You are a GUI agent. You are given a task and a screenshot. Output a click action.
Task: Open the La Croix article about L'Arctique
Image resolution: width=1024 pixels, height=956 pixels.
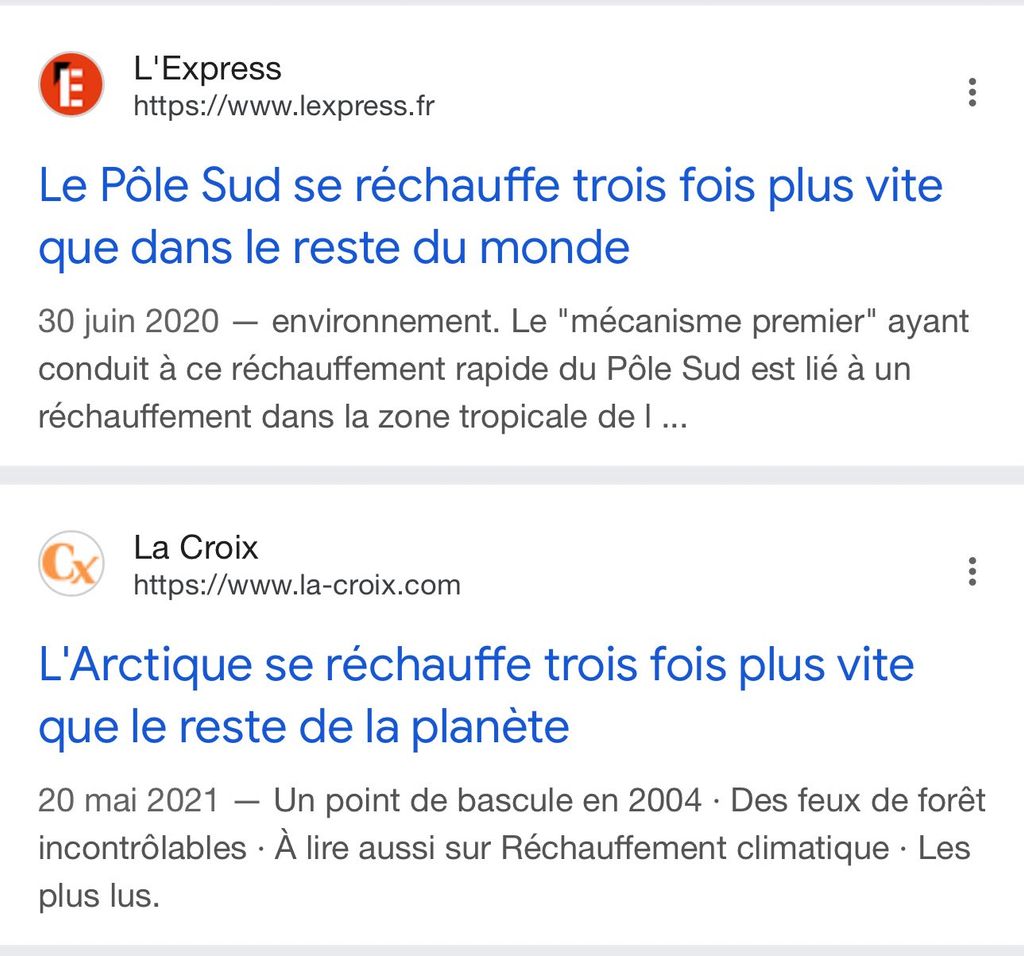(476, 695)
